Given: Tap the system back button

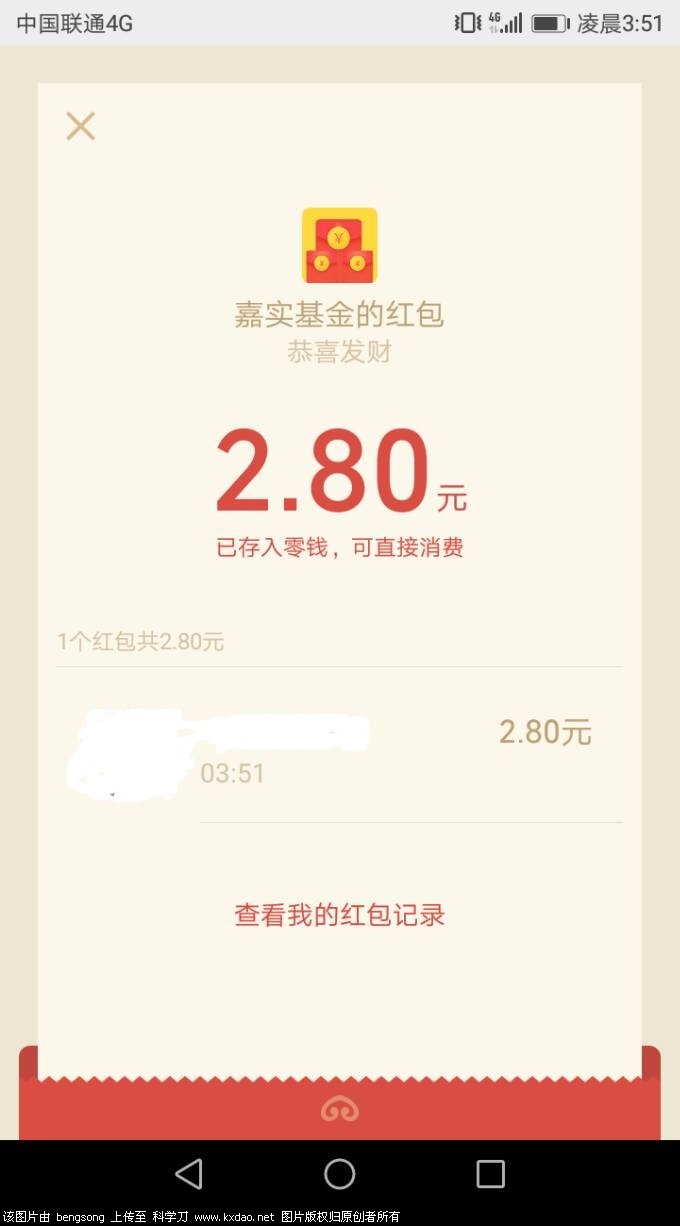Looking at the screenshot, I should tap(188, 1173).
